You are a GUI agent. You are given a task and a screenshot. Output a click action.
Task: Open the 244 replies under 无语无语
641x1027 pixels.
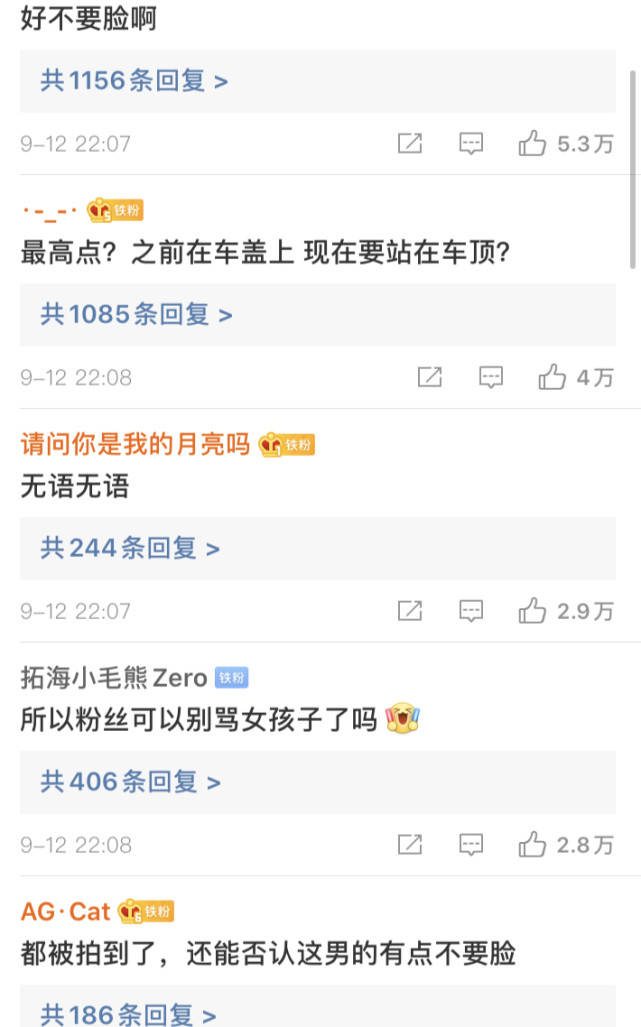(130, 548)
